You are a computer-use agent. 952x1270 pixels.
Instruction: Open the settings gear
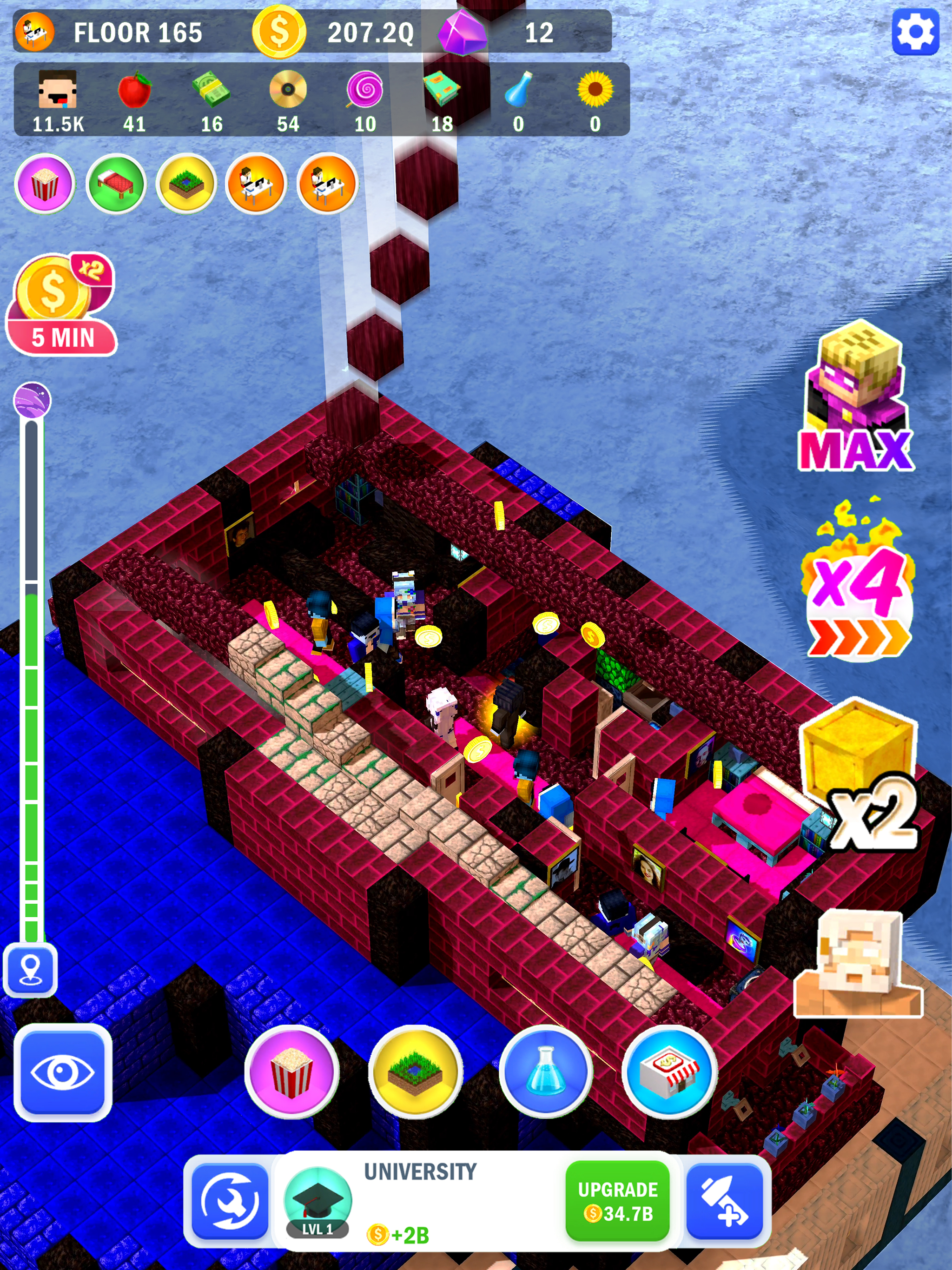tap(915, 32)
